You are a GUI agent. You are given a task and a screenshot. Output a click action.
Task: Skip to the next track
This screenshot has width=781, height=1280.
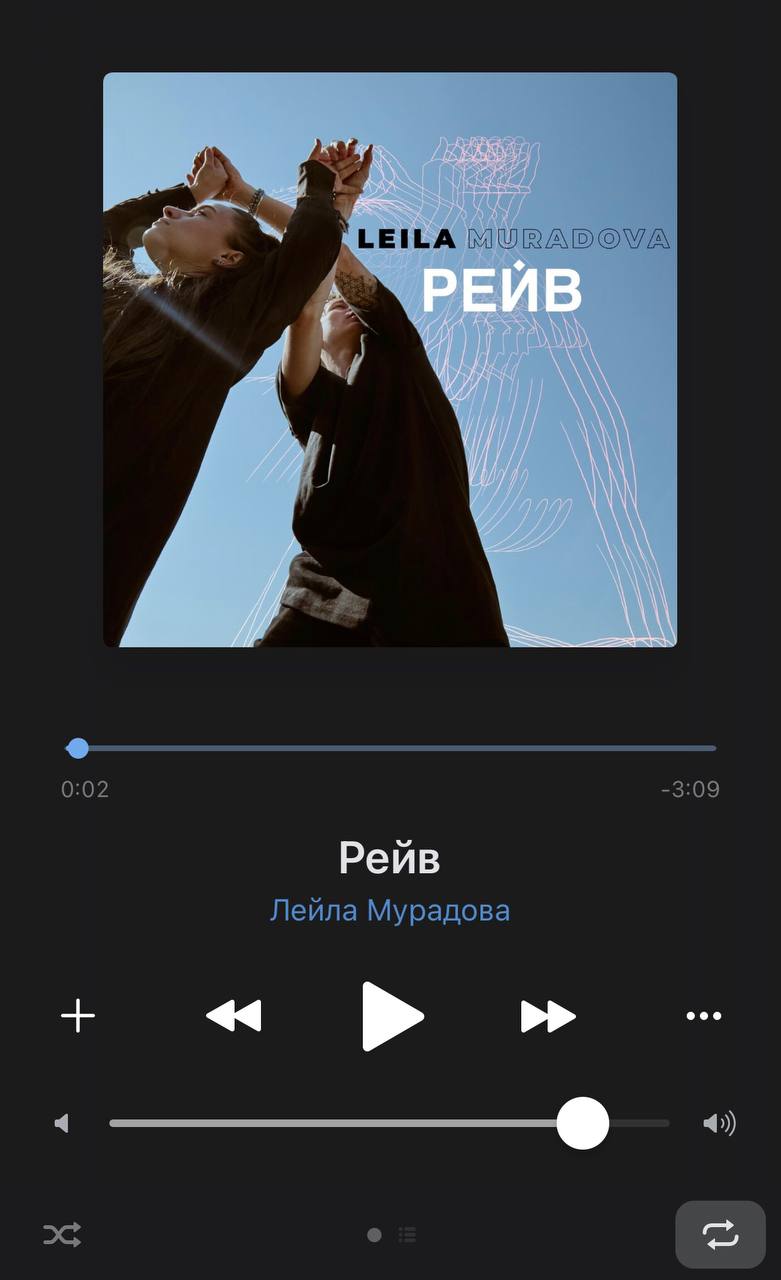tap(548, 1016)
